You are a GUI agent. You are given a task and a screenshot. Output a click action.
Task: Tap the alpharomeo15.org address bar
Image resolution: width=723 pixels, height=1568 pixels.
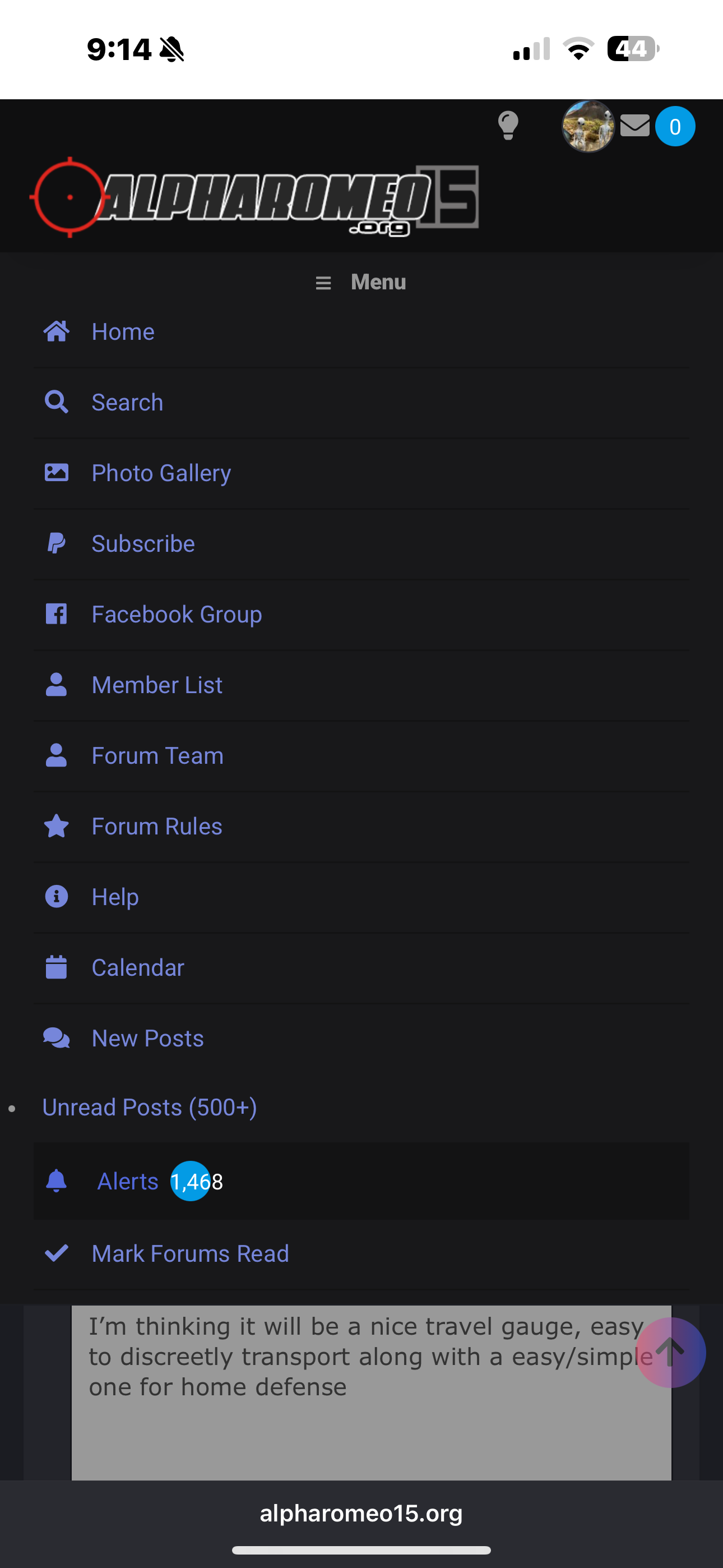coord(361,1513)
